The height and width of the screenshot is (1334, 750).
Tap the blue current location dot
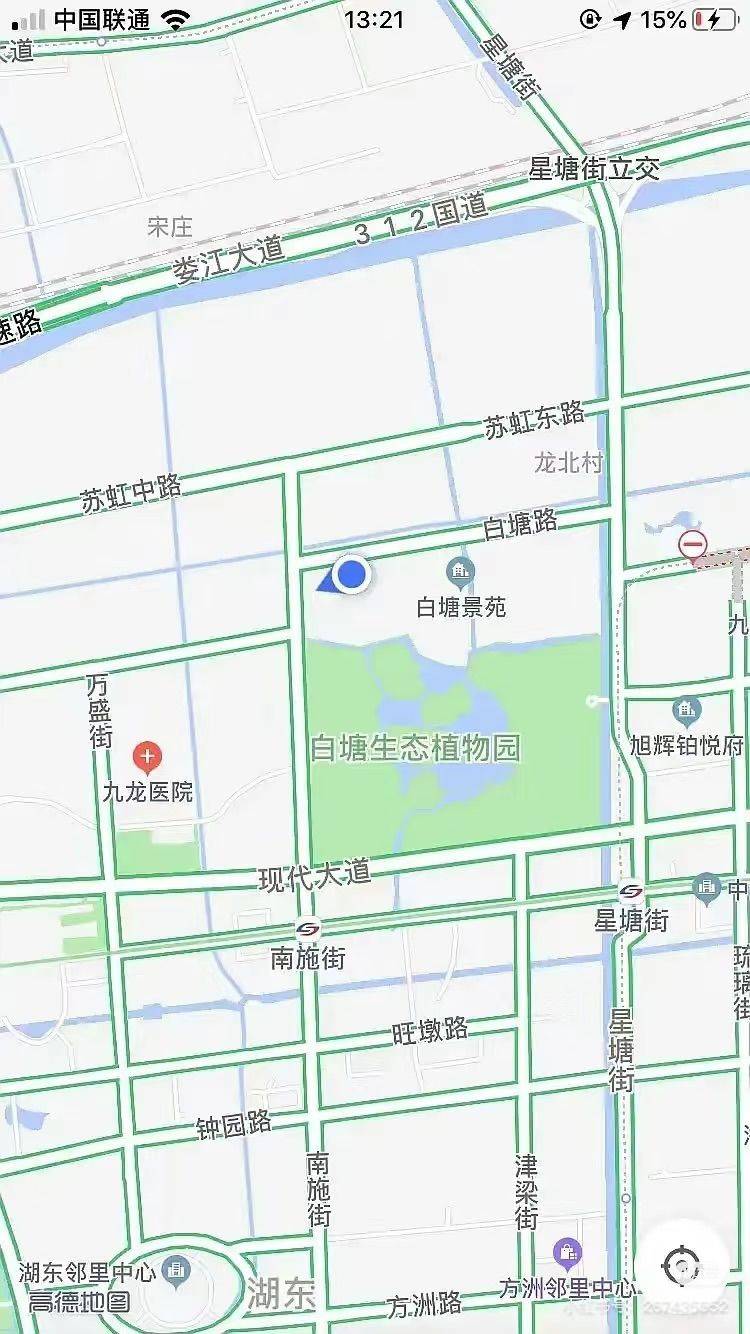coord(351,575)
